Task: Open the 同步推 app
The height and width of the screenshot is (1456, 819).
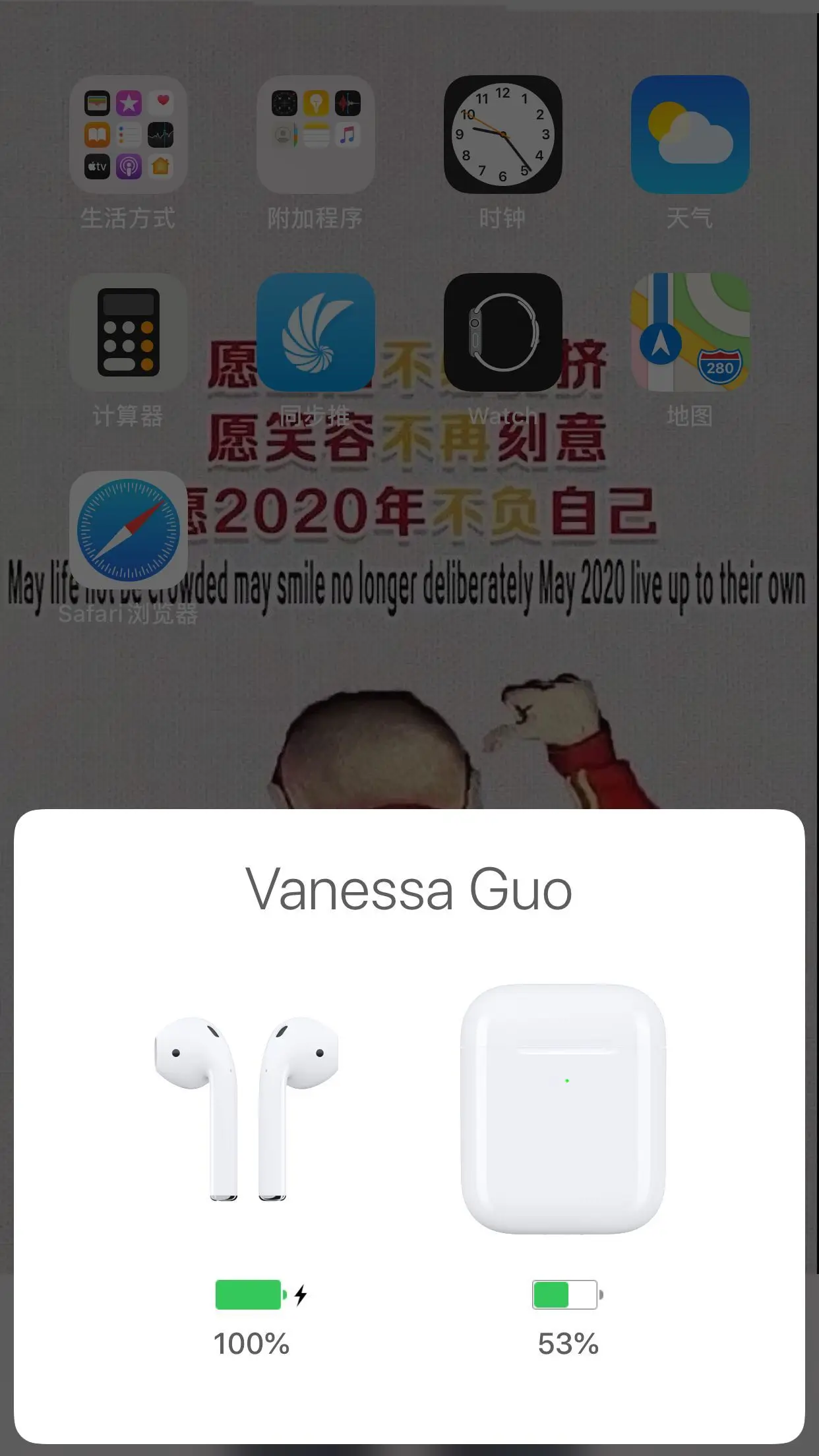Action: tap(315, 332)
